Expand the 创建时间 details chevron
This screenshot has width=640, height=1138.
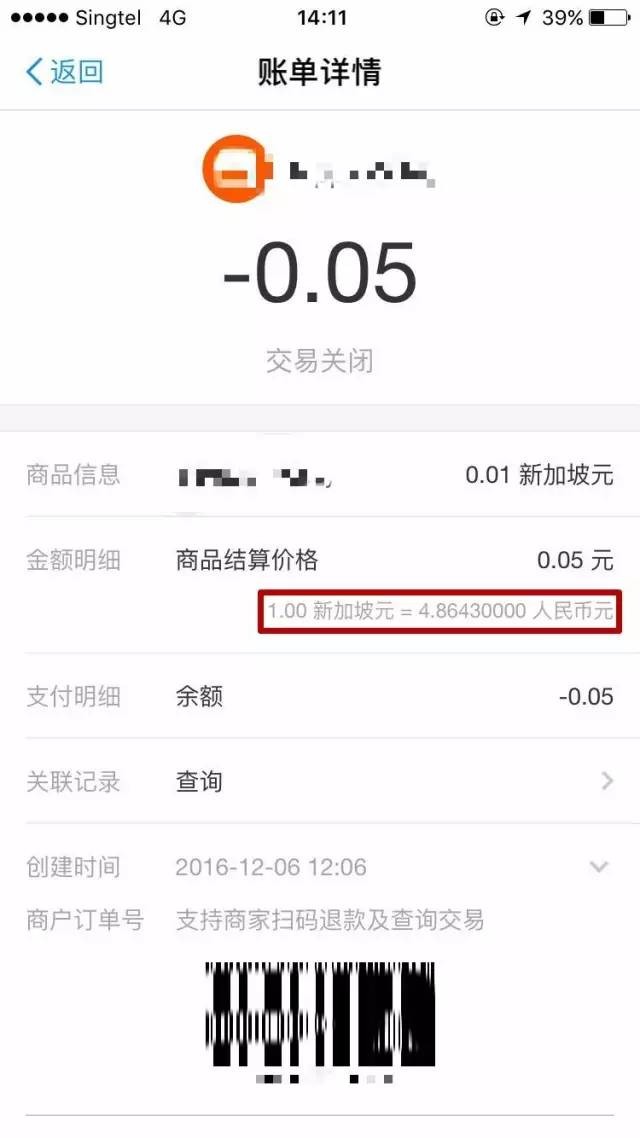[599, 866]
